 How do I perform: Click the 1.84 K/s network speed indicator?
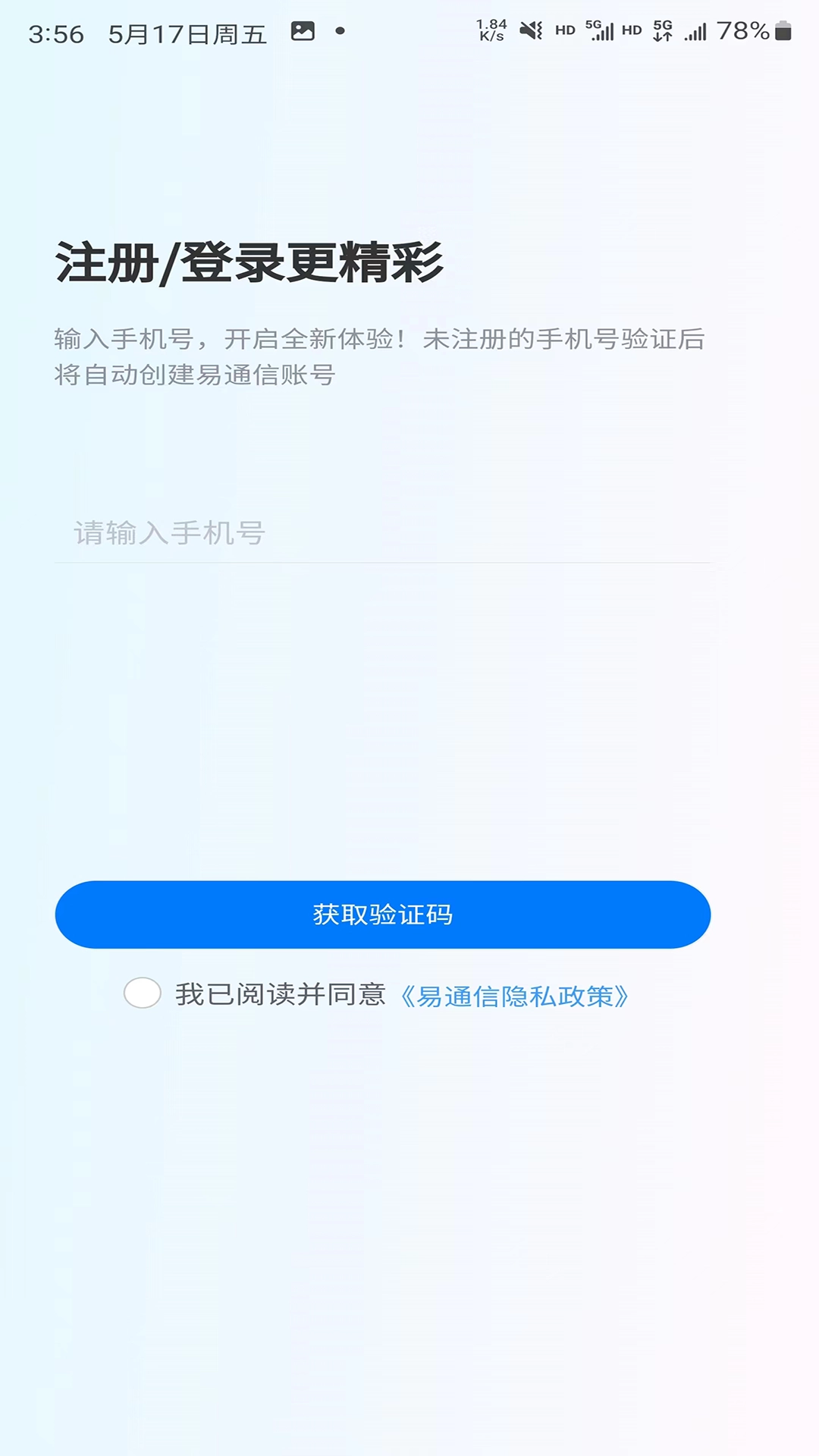click(489, 30)
